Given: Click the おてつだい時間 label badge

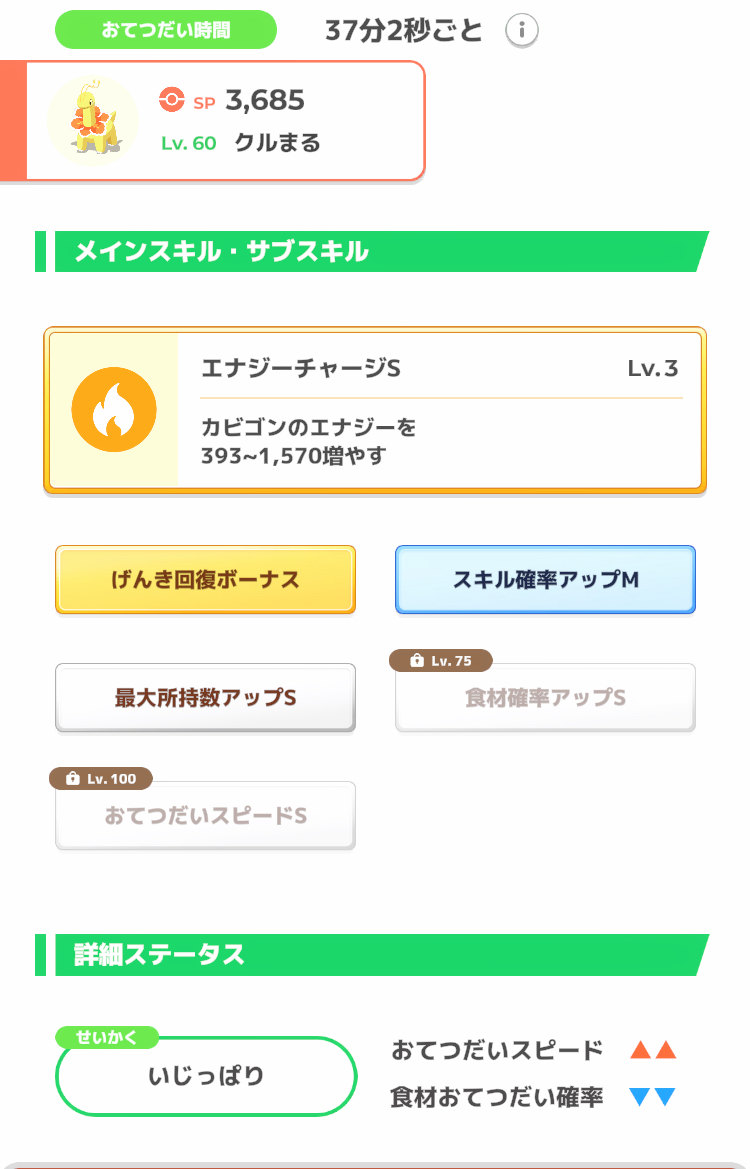Looking at the screenshot, I should (166, 30).
